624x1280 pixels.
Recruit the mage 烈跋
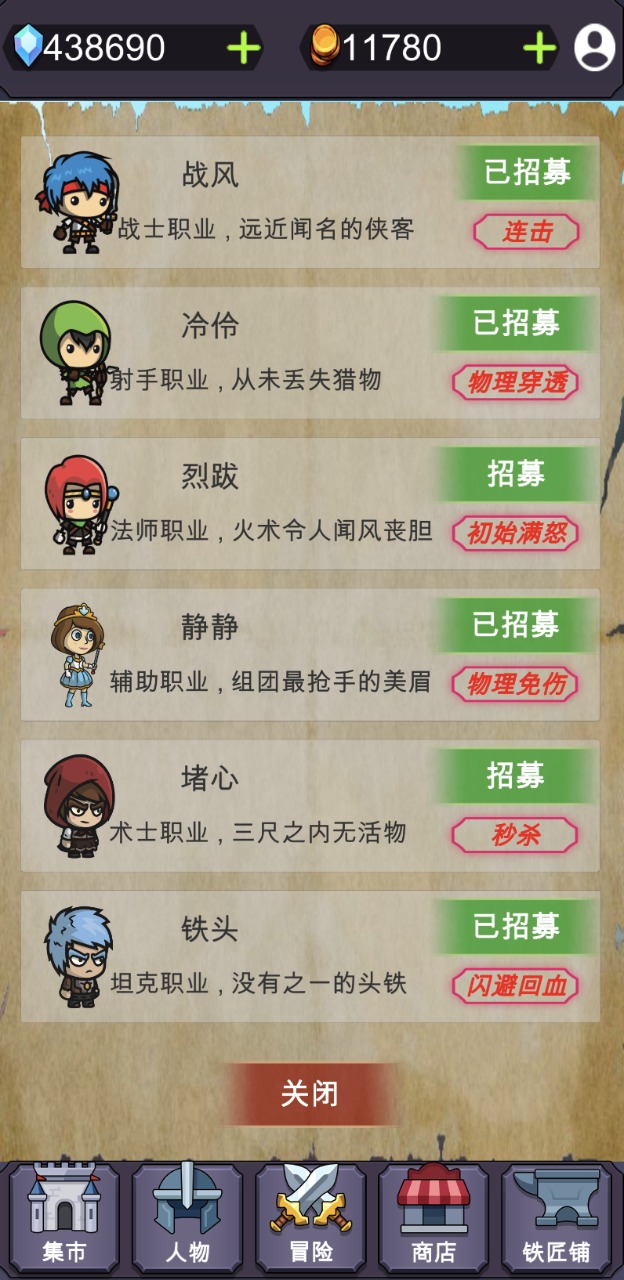coord(516,473)
